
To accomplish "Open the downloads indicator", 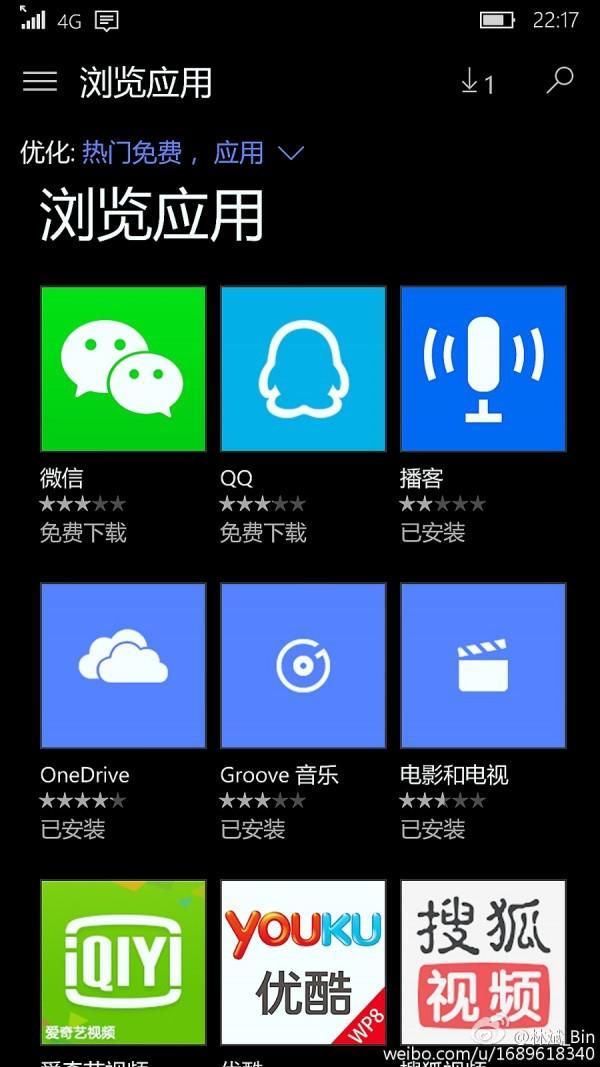I will (477, 82).
